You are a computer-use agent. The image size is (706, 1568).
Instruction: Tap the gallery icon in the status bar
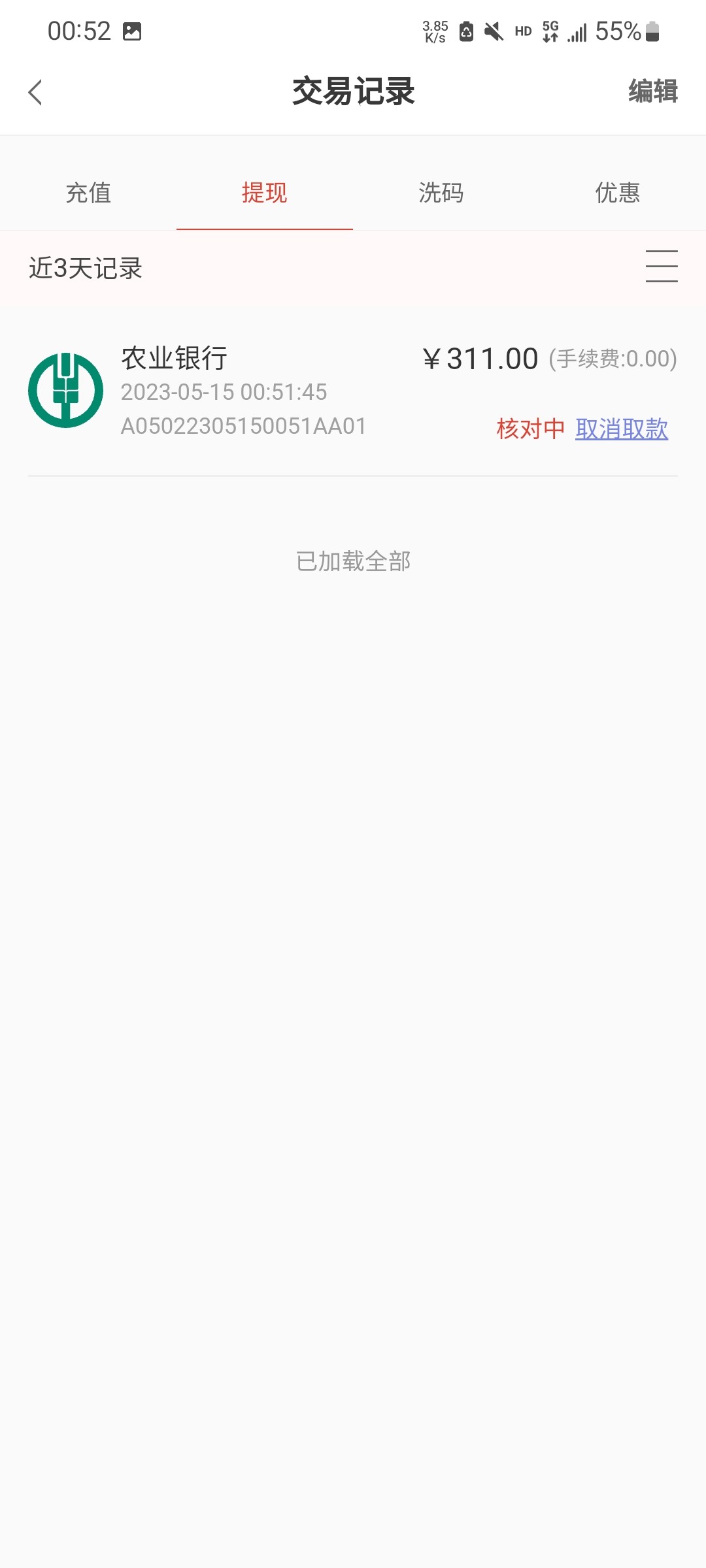[x=132, y=31]
